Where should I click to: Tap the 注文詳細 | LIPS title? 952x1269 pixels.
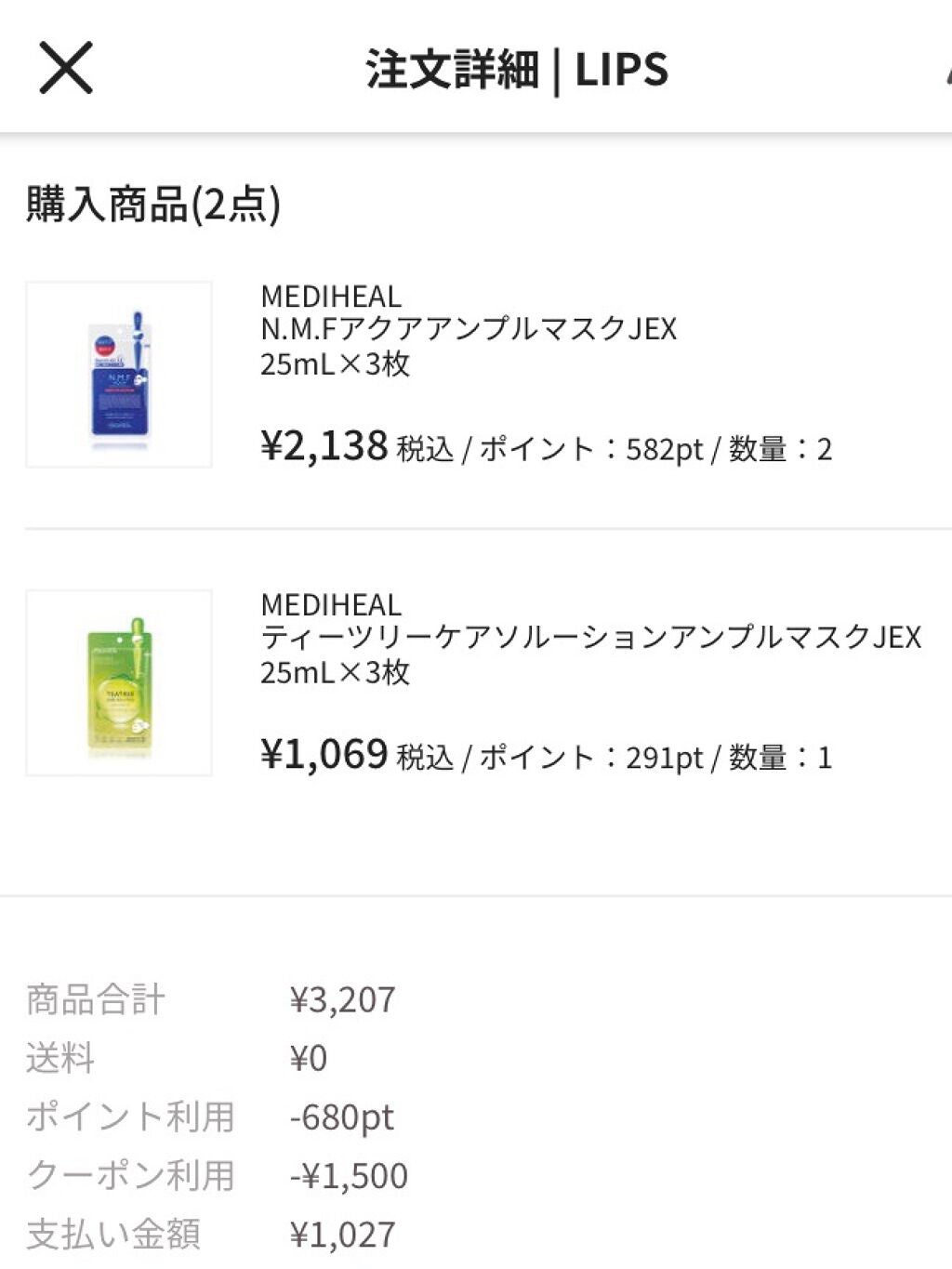click(518, 68)
